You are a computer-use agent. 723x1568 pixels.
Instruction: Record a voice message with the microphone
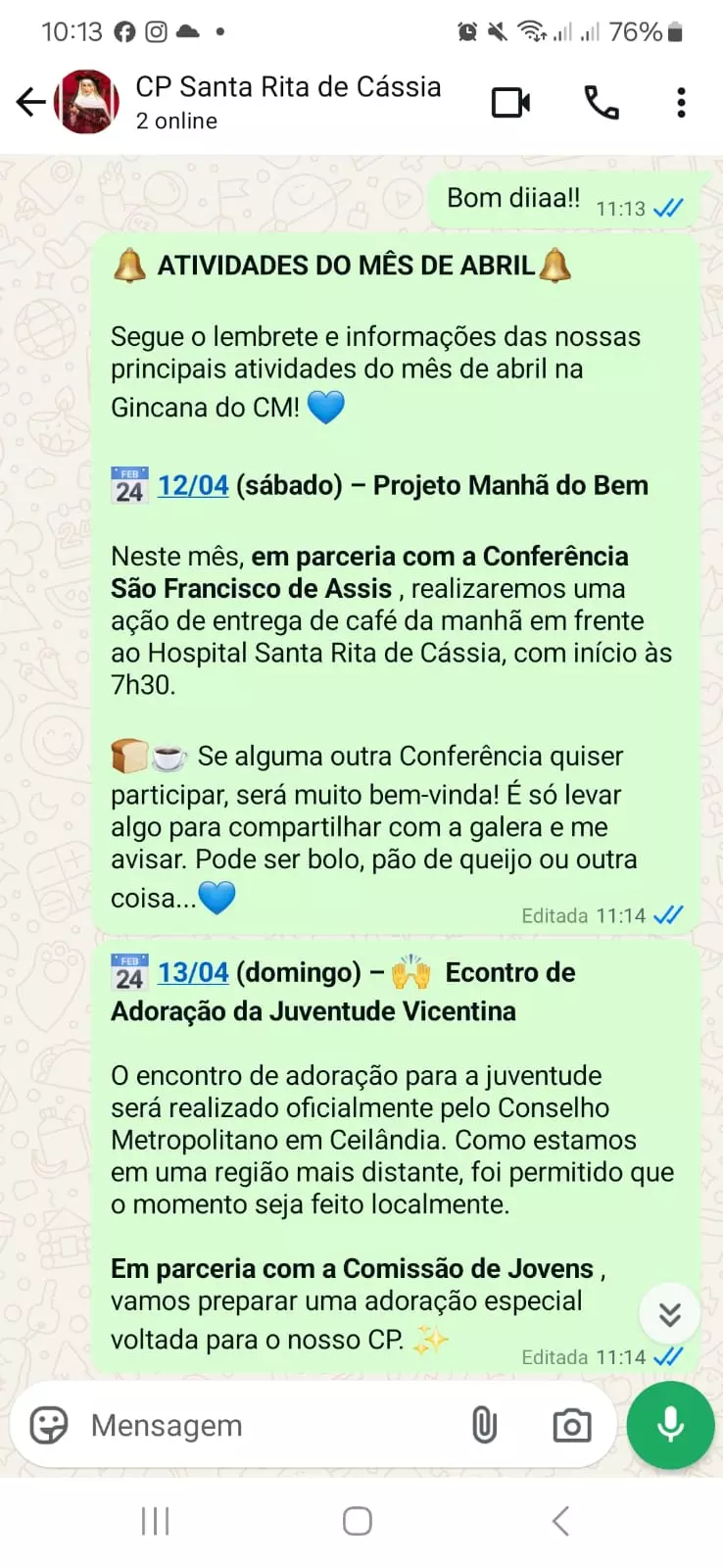tap(670, 1425)
